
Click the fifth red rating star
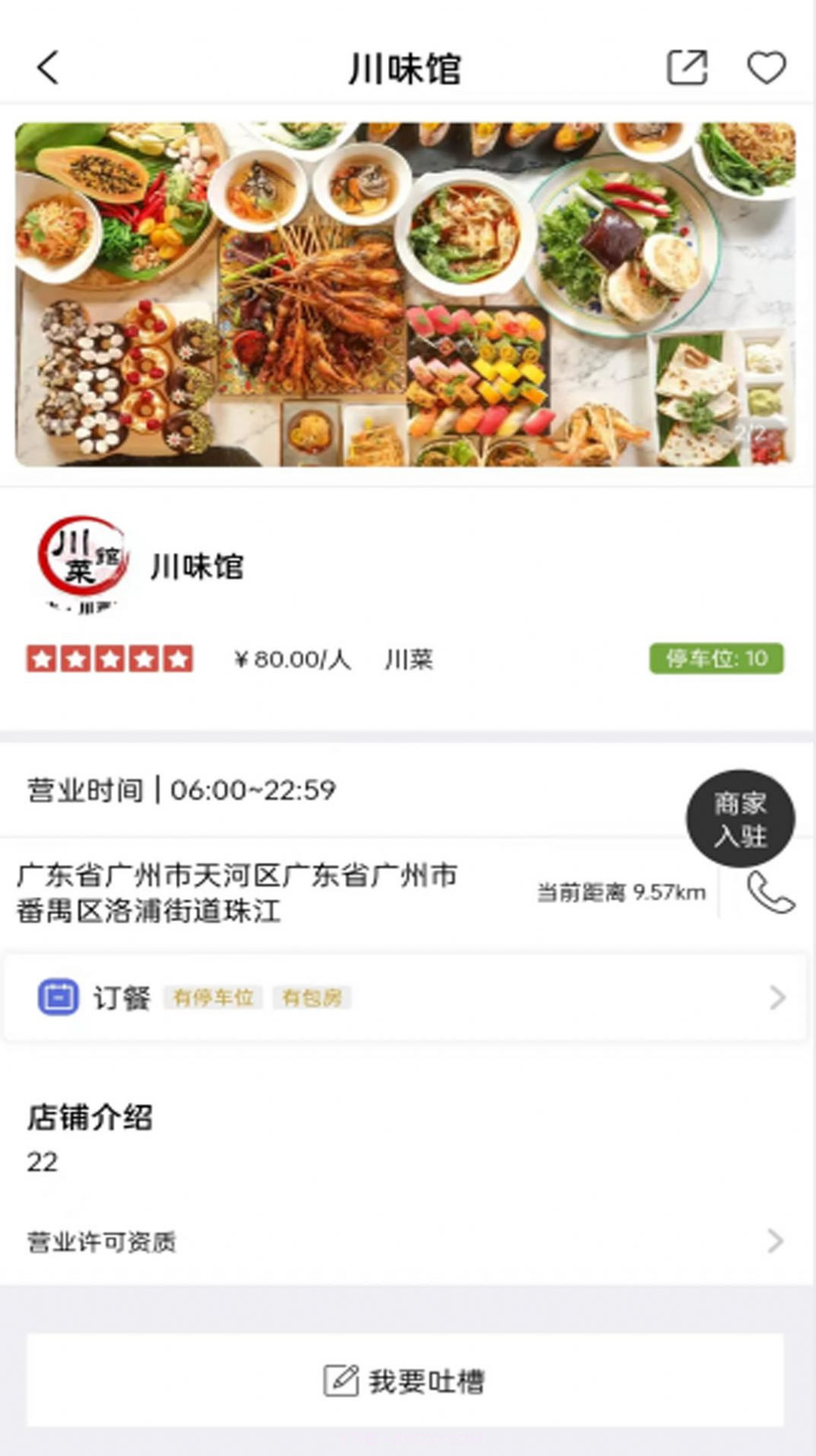(177, 657)
